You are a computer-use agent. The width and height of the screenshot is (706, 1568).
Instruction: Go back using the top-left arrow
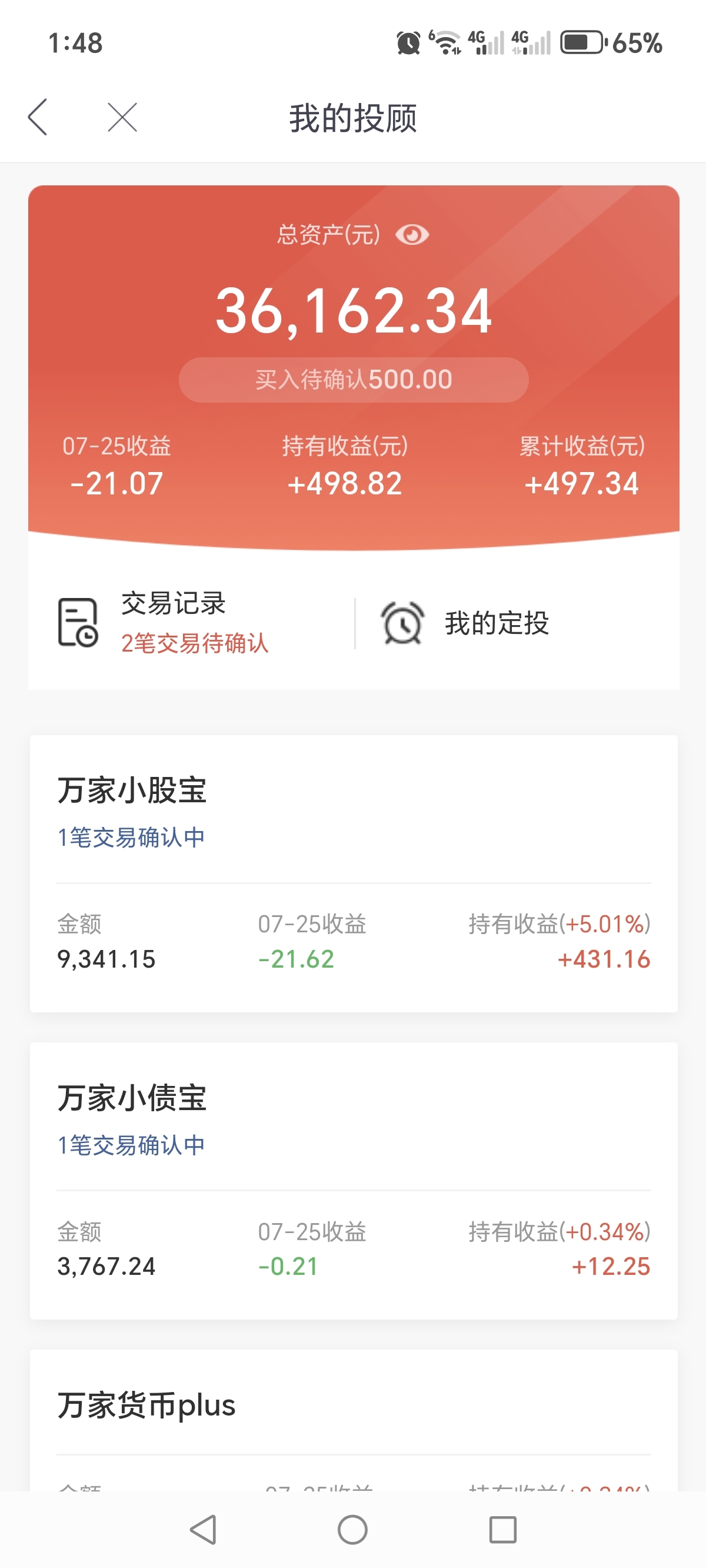(38, 117)
